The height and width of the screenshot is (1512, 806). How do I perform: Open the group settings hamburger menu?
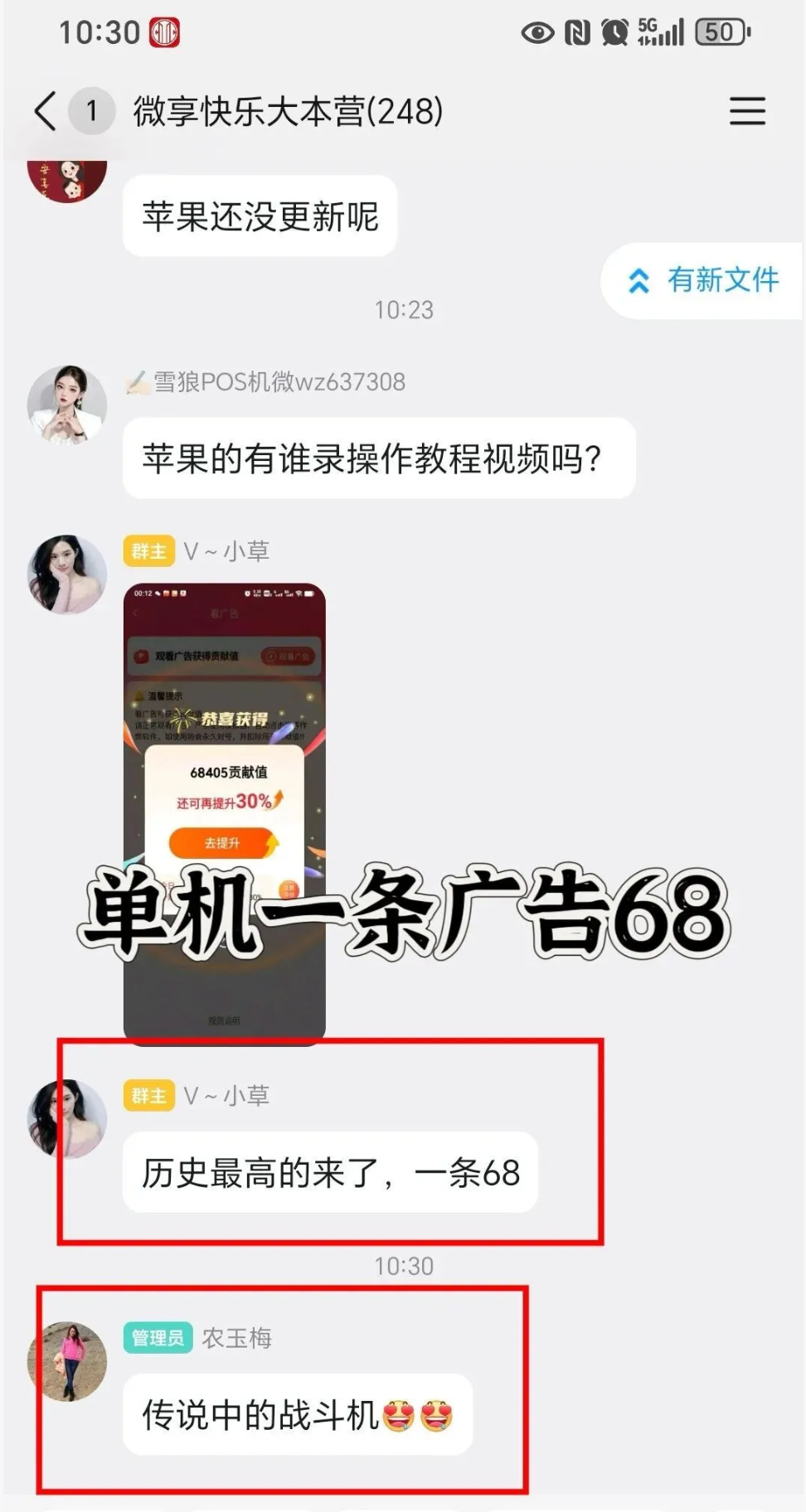coord(747,111)
